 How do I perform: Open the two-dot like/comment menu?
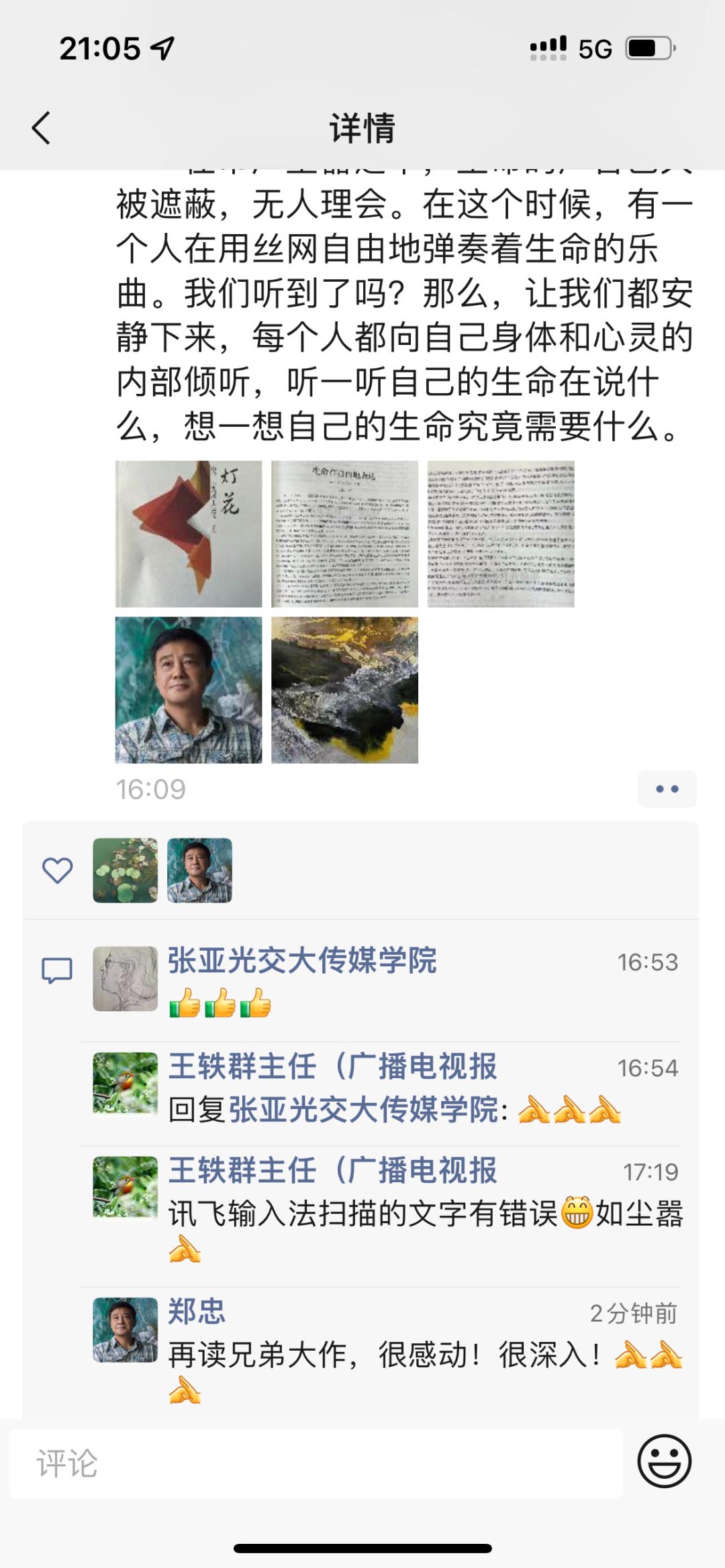coord(667,789)
